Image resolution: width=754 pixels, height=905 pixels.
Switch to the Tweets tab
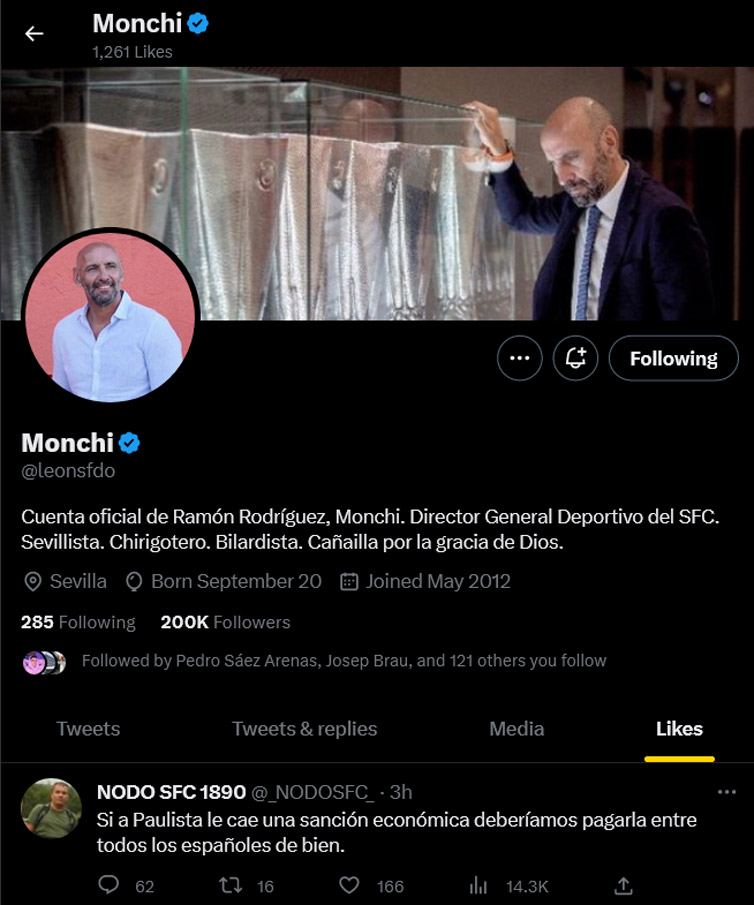[x=88, y=729]
